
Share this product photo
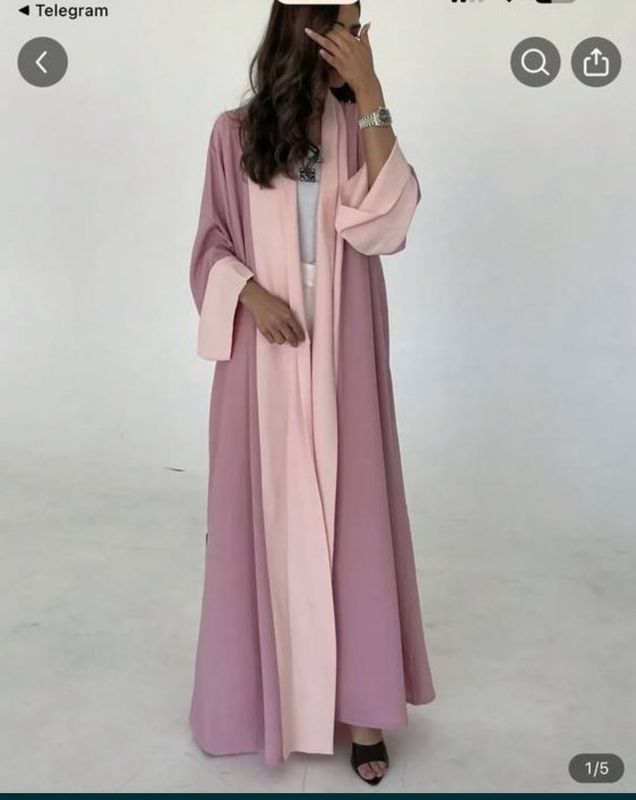[x=596, y=62]
